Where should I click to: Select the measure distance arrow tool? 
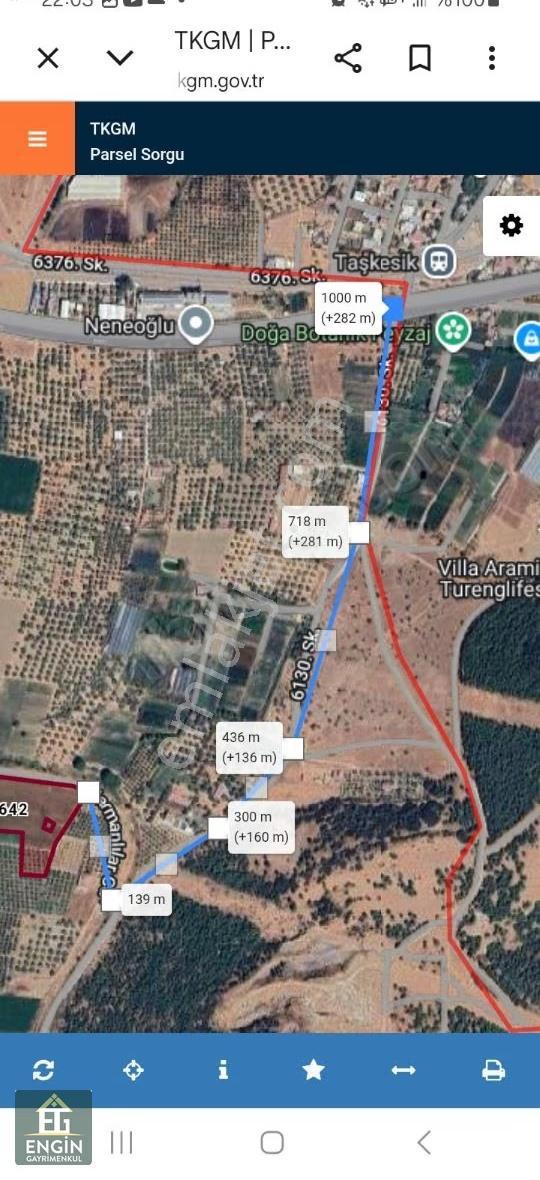pyautogui.click(x=404, y=1069)
